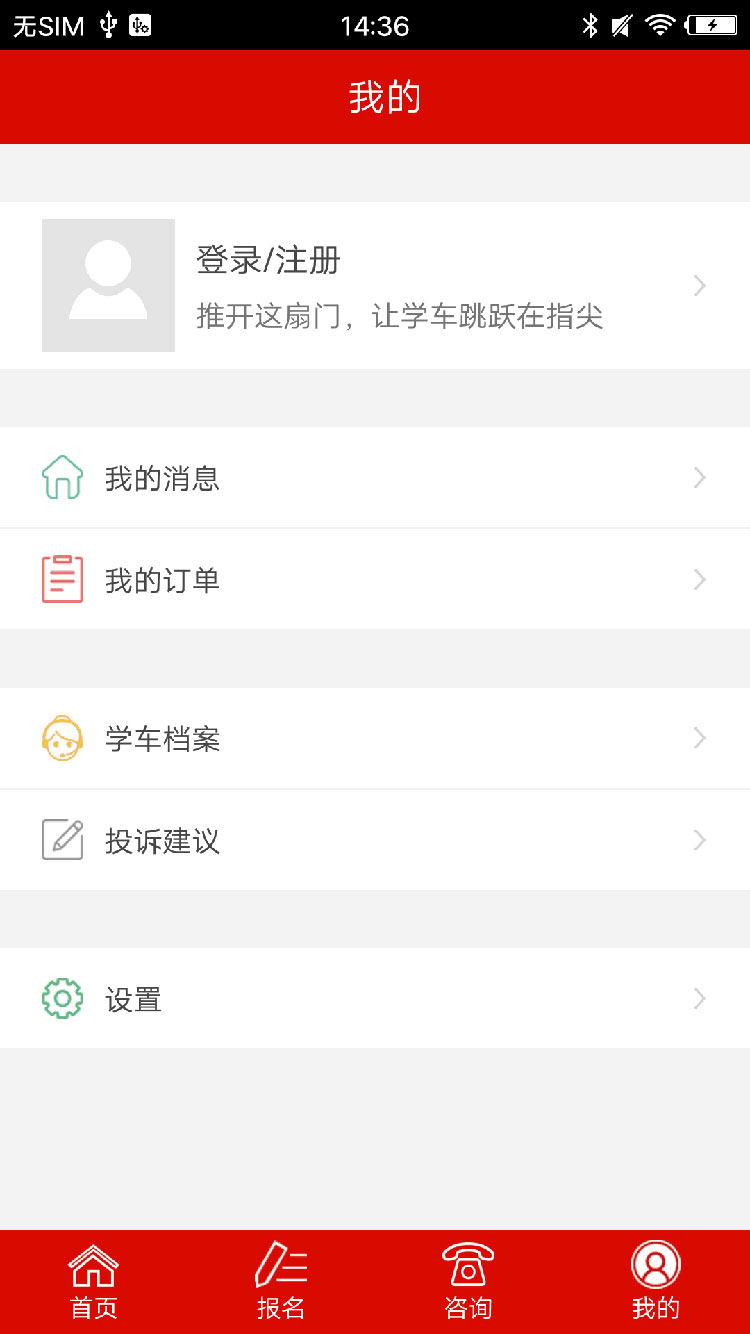This screenshot has height=1334, width=750.
Task: Open 设置 by tapping the gear icon
Action: 62,998
